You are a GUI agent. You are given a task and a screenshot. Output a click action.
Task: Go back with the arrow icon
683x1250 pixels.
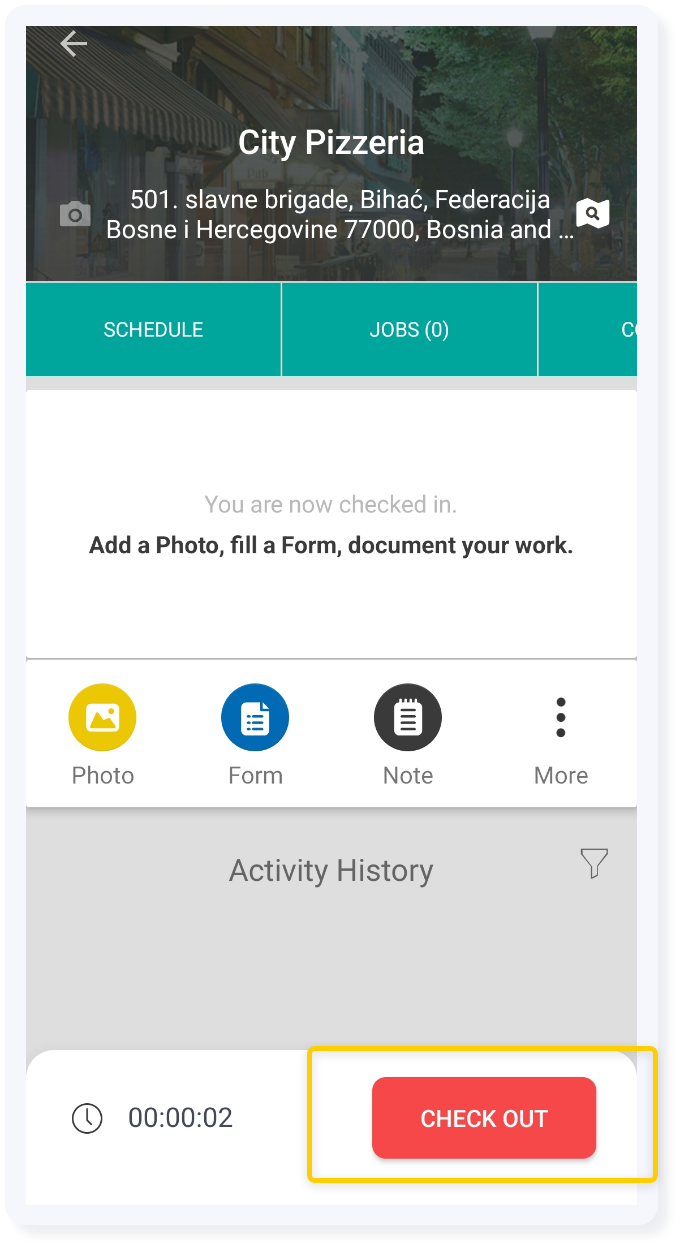tap(74, 44)
